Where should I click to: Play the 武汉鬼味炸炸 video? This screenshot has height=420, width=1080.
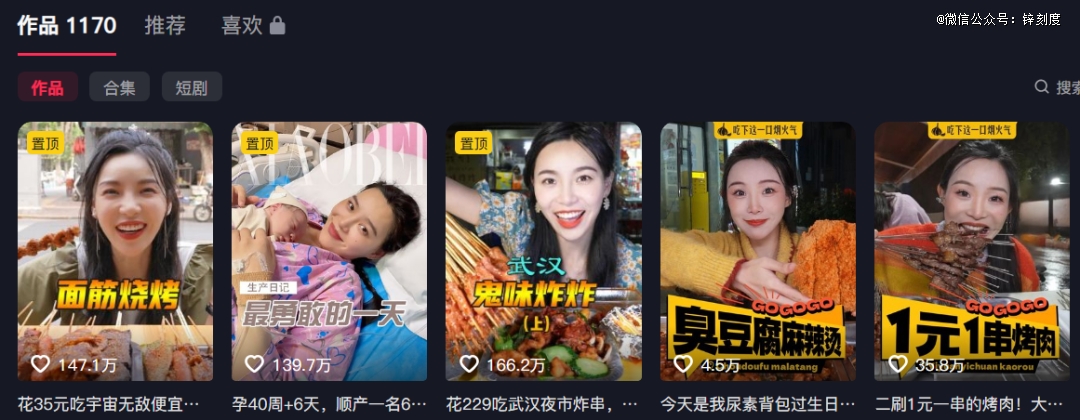point(543,250)
